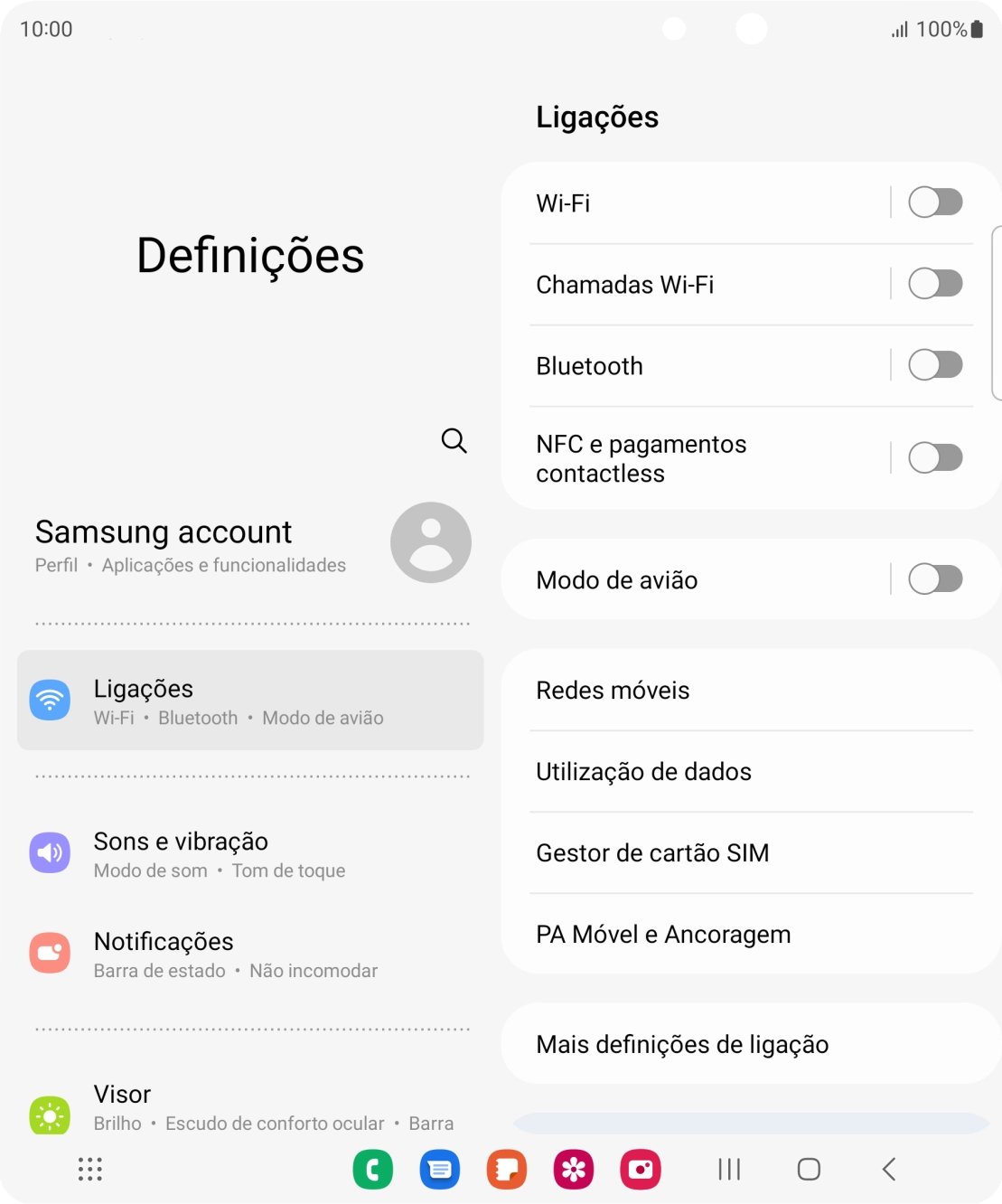Turn on Chamadas Wi-Fi
This screenshot has width=1002, height=1204.
[x=935, y=284]
